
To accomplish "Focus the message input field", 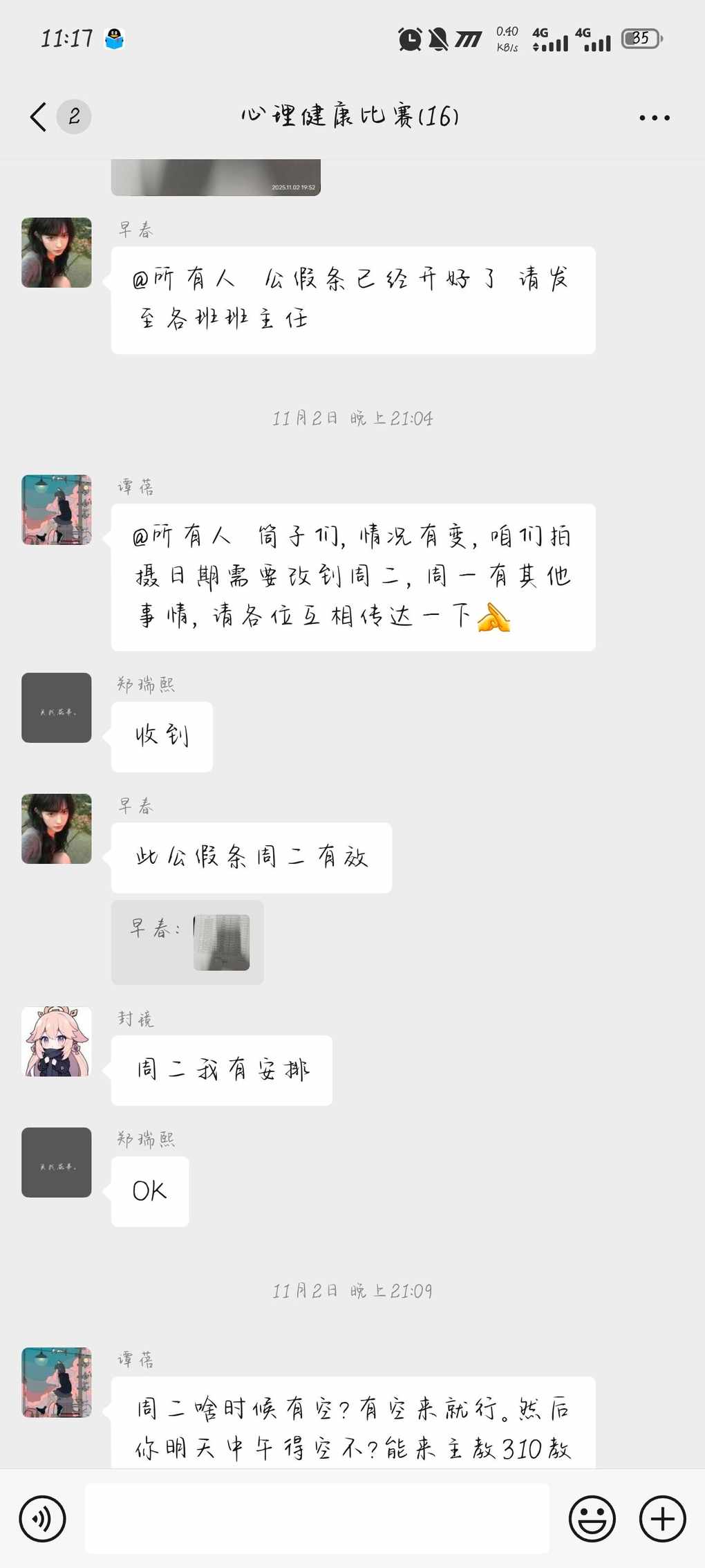I will pyautogui.click(x=317, y=1518).
